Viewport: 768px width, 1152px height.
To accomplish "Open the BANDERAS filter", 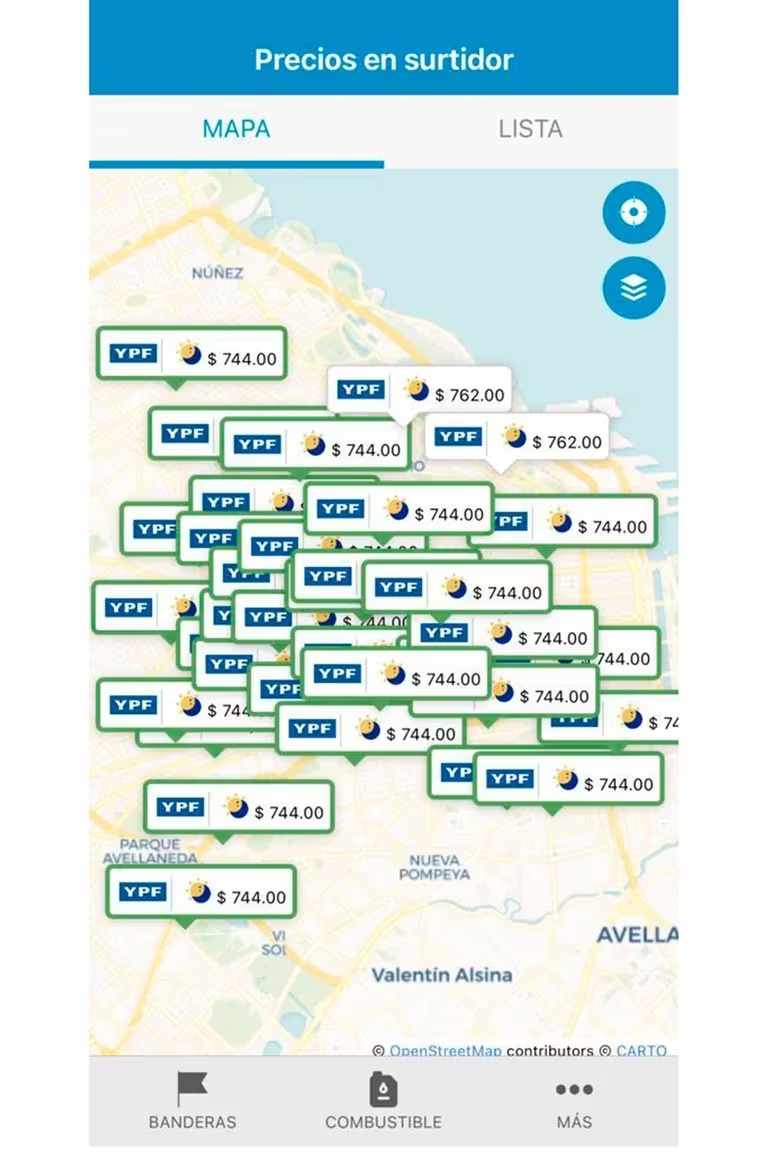I will tap(192, 1101).
